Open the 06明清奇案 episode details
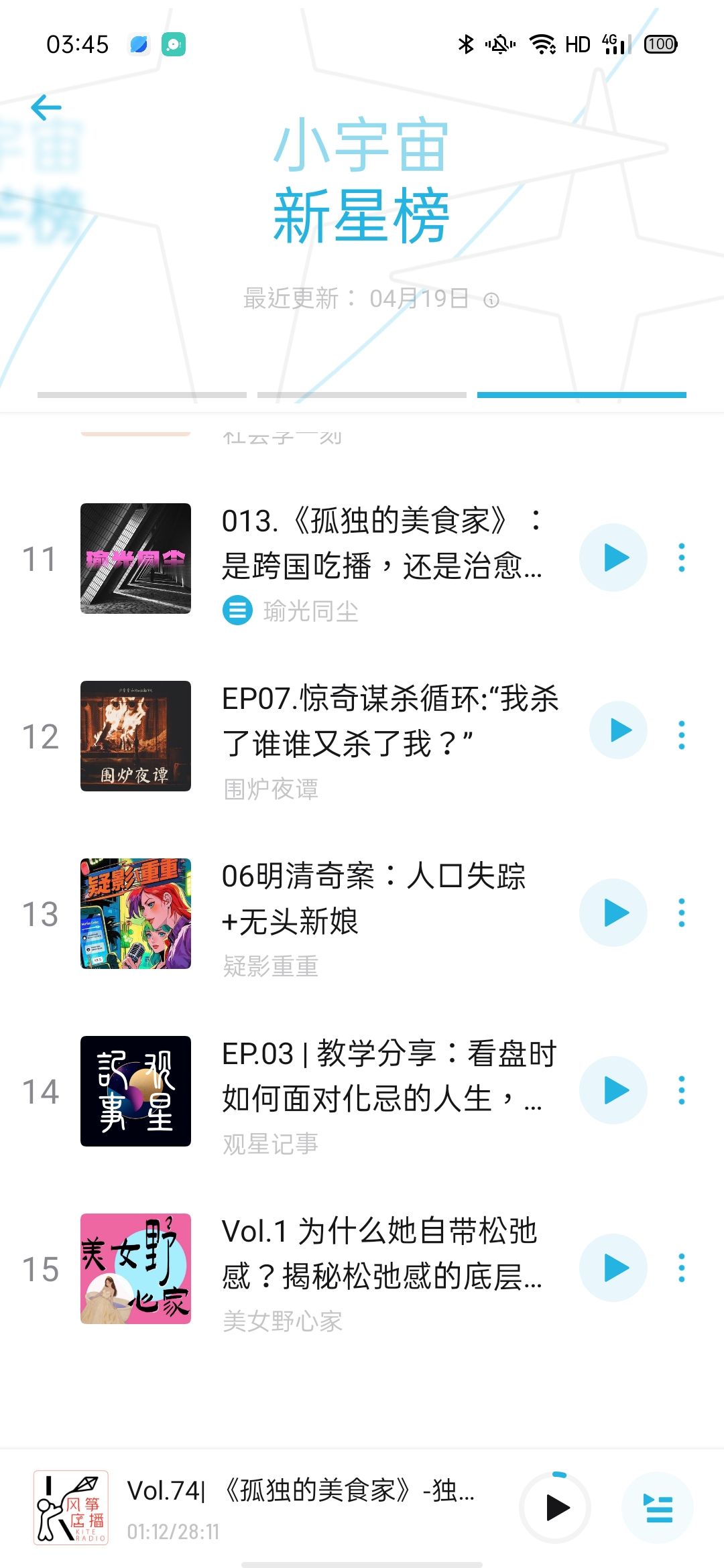 [x=374, y=899]
